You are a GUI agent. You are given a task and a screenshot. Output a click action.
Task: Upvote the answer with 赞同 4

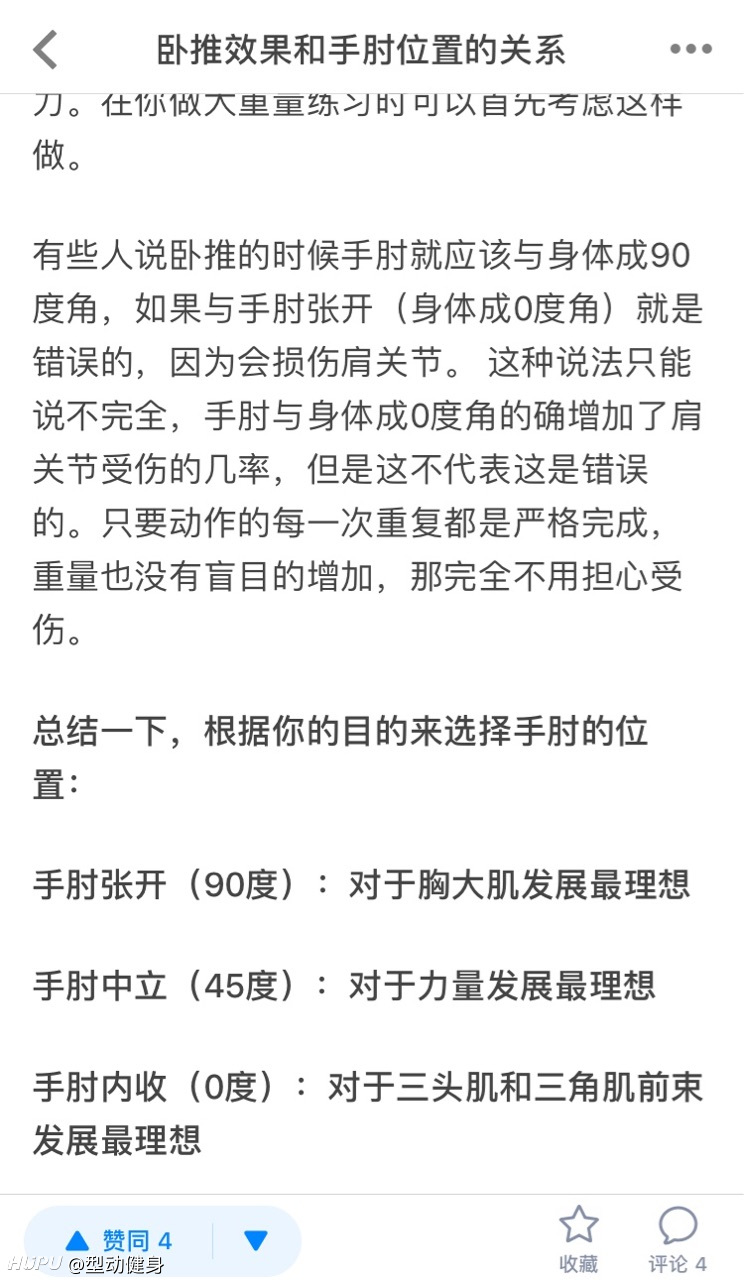(x=118, y=1241)
